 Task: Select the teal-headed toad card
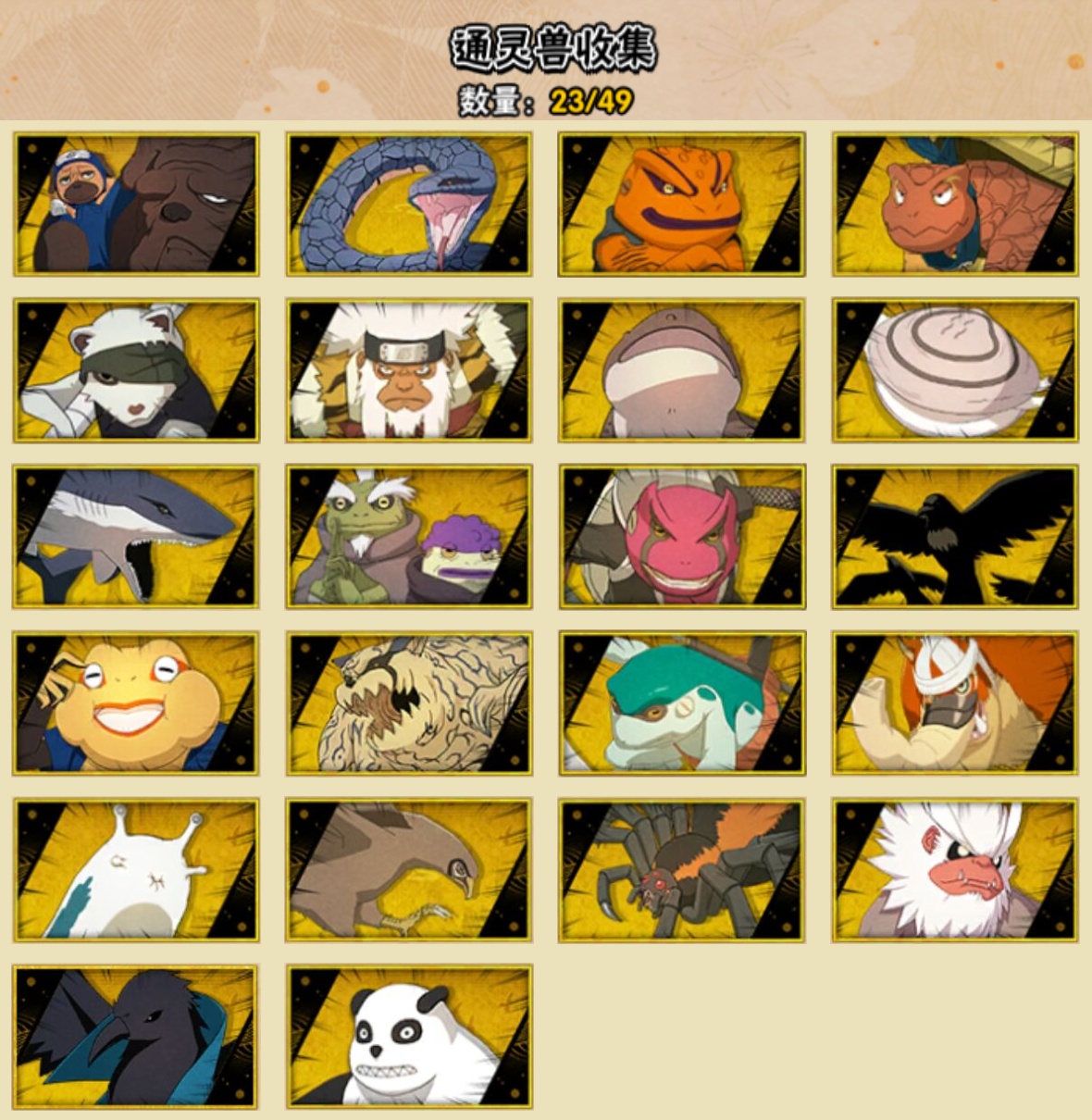682,703
